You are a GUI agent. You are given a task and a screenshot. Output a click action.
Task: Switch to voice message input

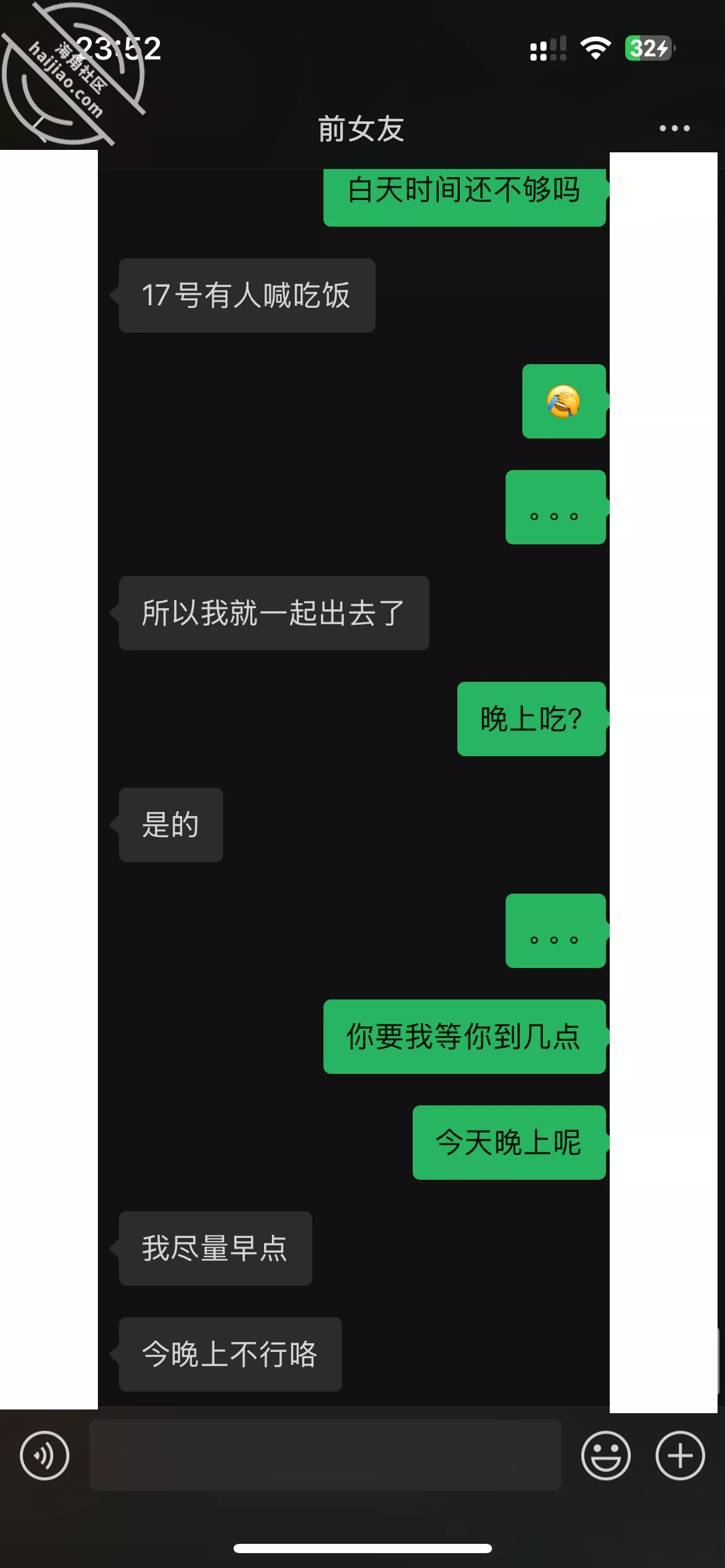[x=45, y=1455]
